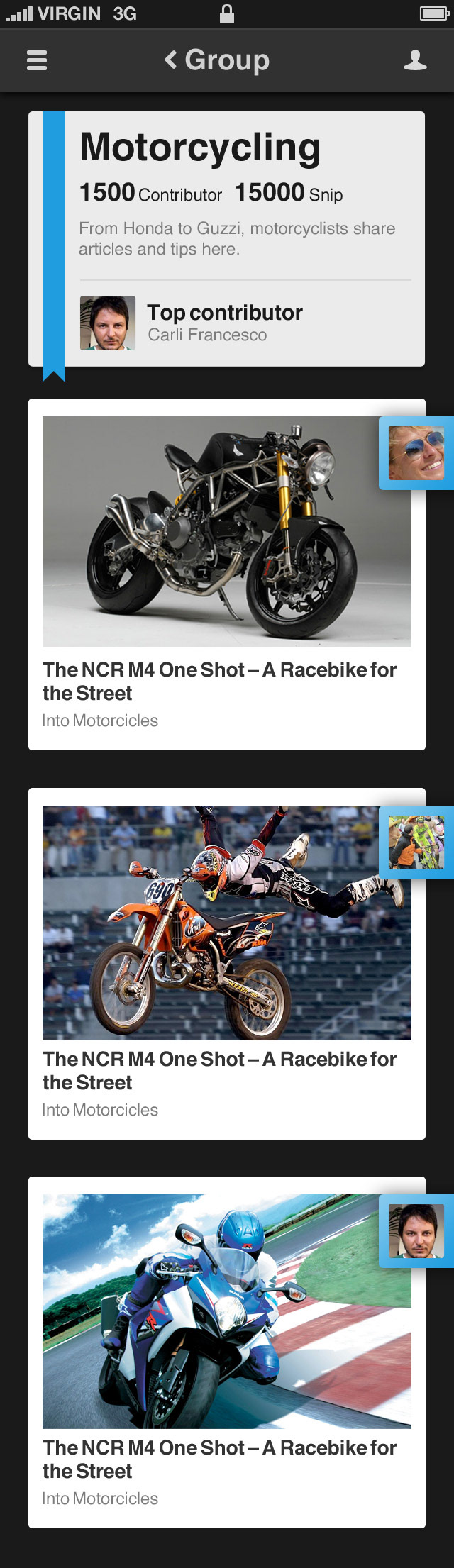Open the motocross stunt rider article

coord(226,922)
